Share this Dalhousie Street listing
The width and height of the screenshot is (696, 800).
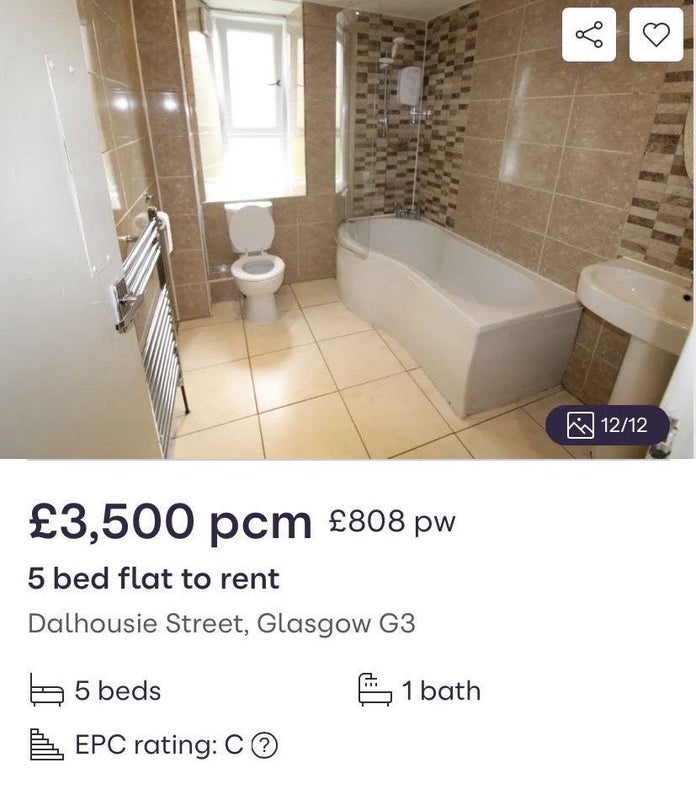589,35
